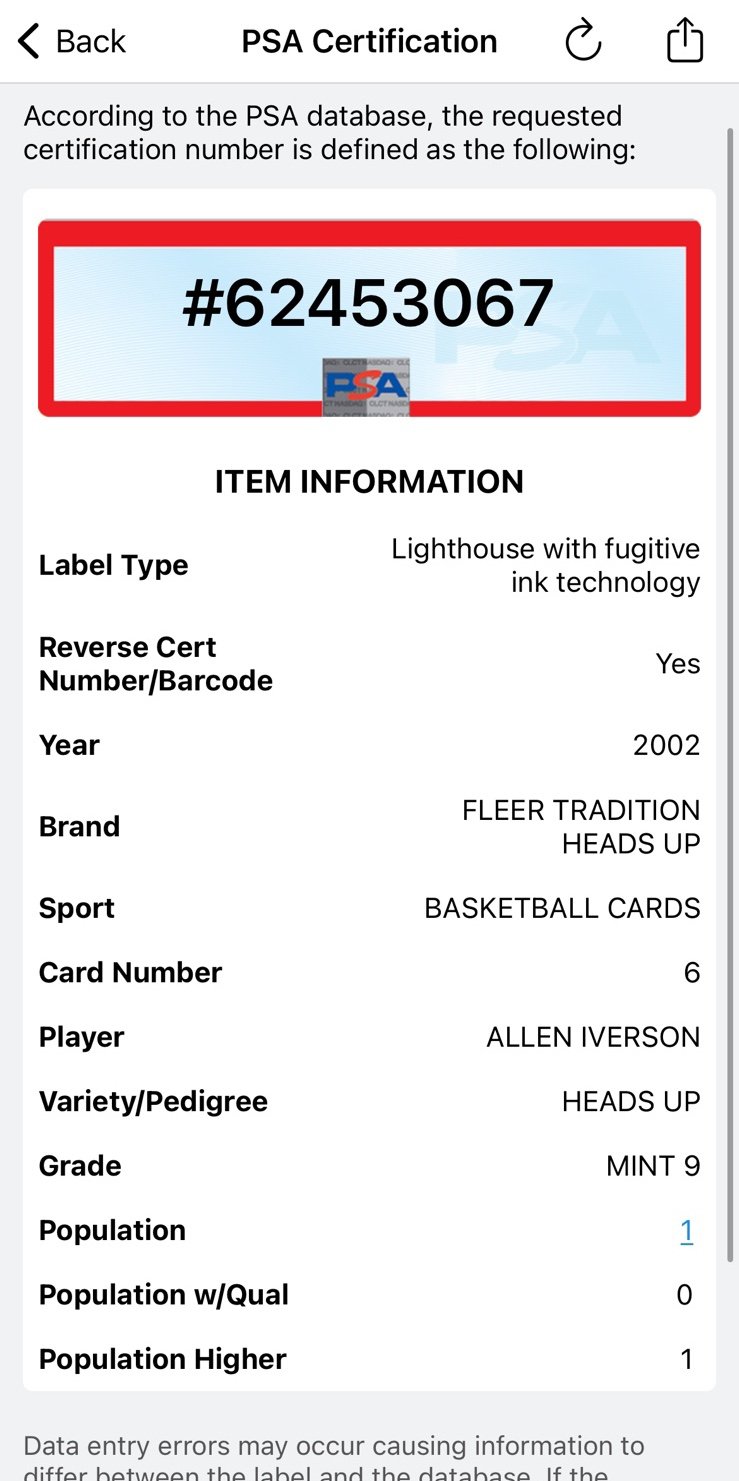This screenshot has height=1481, width=739.
Task: Reload the PSA Certification page
Action: (x=583, y=42)
